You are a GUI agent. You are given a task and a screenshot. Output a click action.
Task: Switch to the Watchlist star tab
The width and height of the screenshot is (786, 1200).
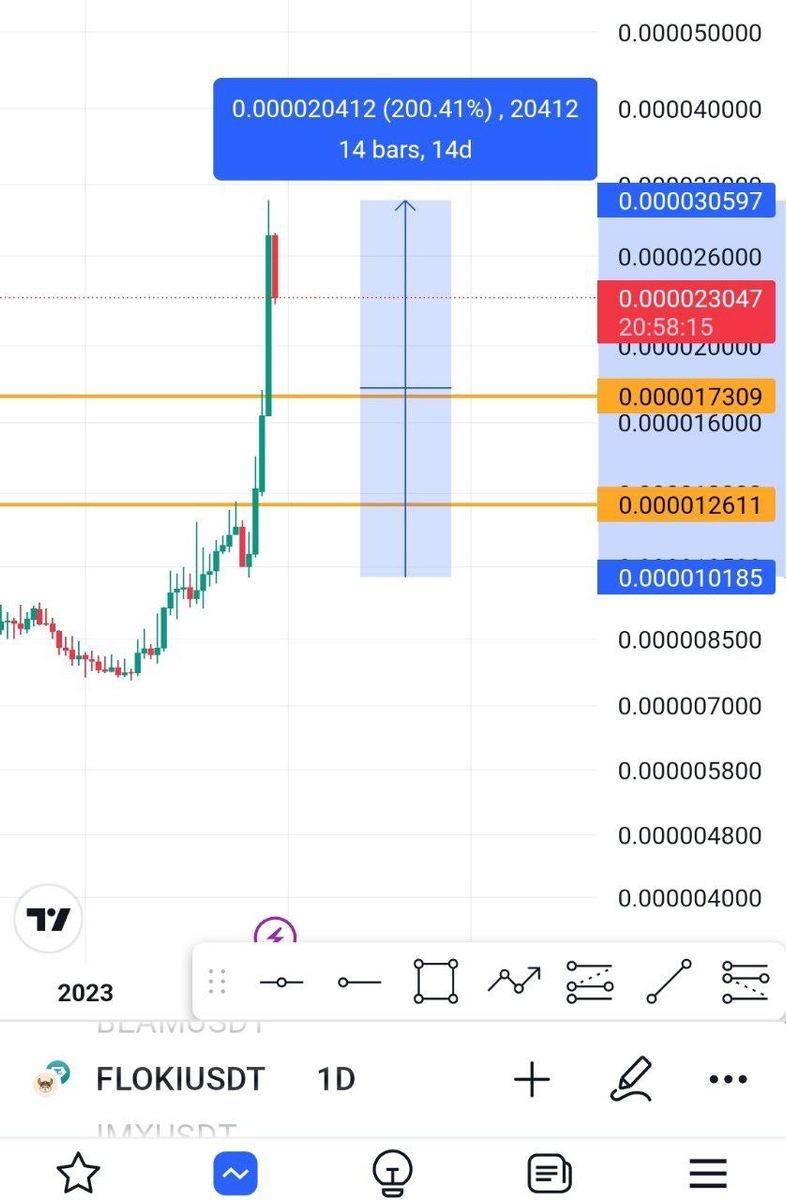coord(78,1172)
